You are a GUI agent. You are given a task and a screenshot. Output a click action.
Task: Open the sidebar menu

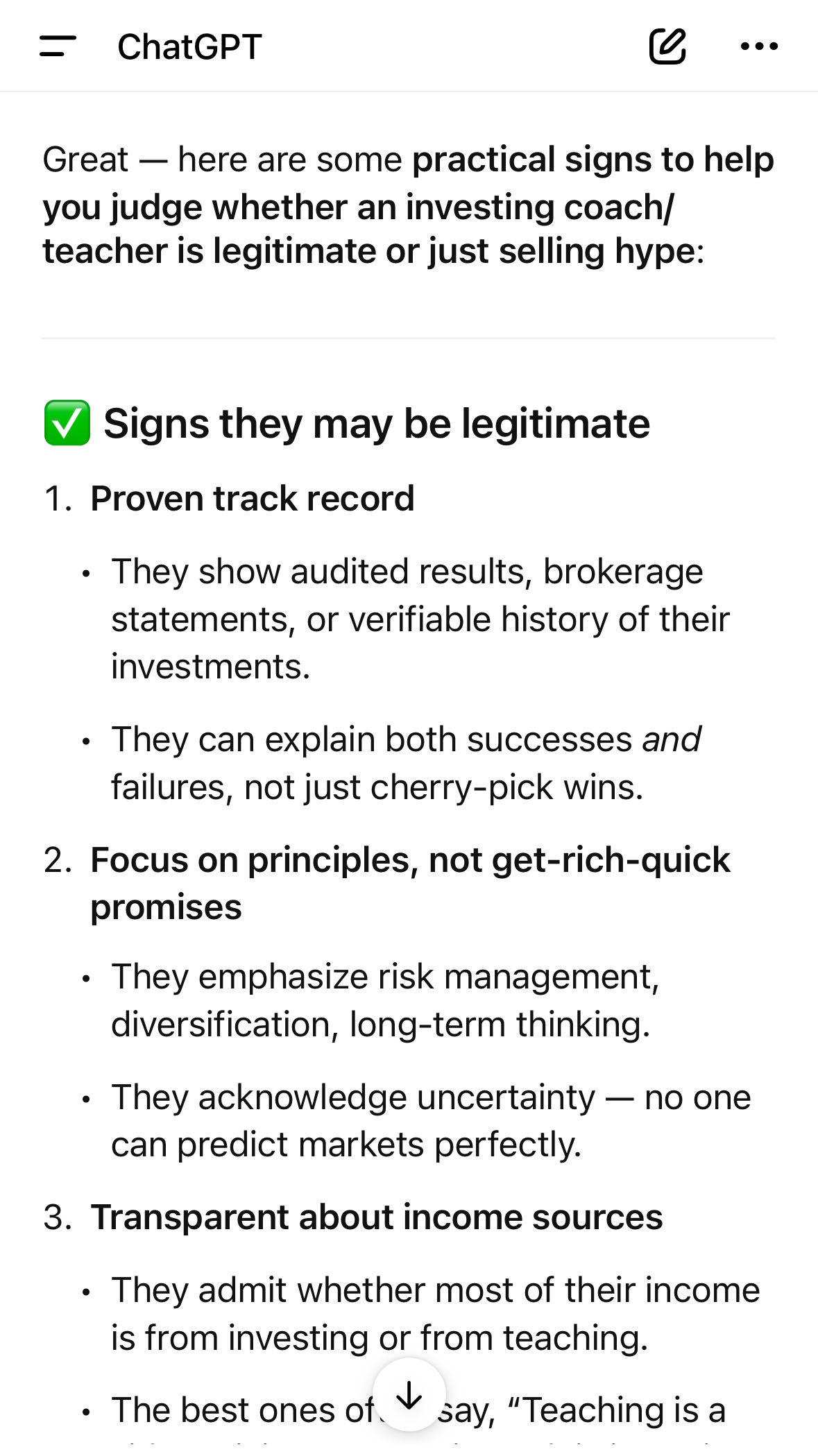click(58, 46)
